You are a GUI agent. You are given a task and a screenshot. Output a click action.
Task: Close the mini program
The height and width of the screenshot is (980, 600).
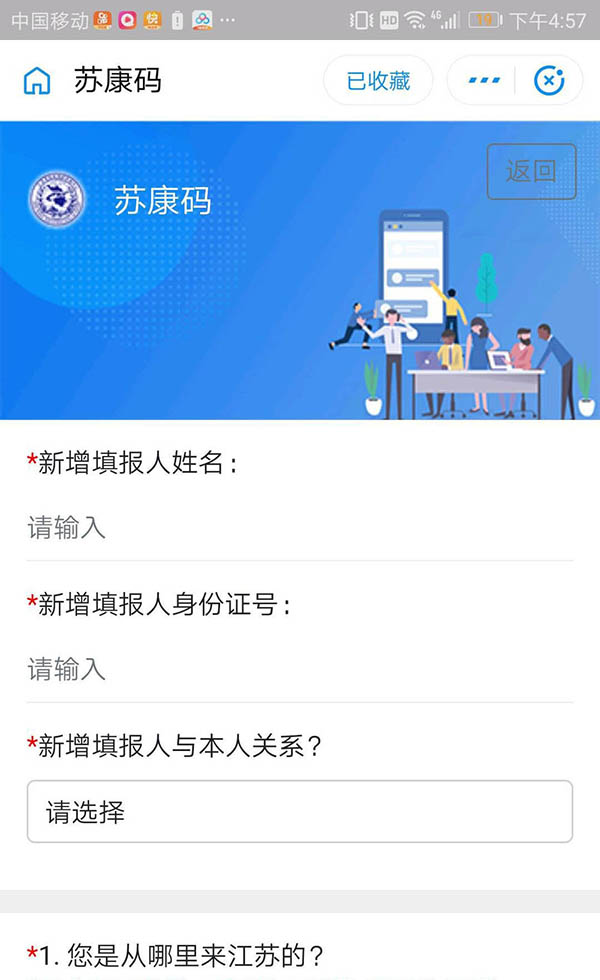tap(549, 81)
